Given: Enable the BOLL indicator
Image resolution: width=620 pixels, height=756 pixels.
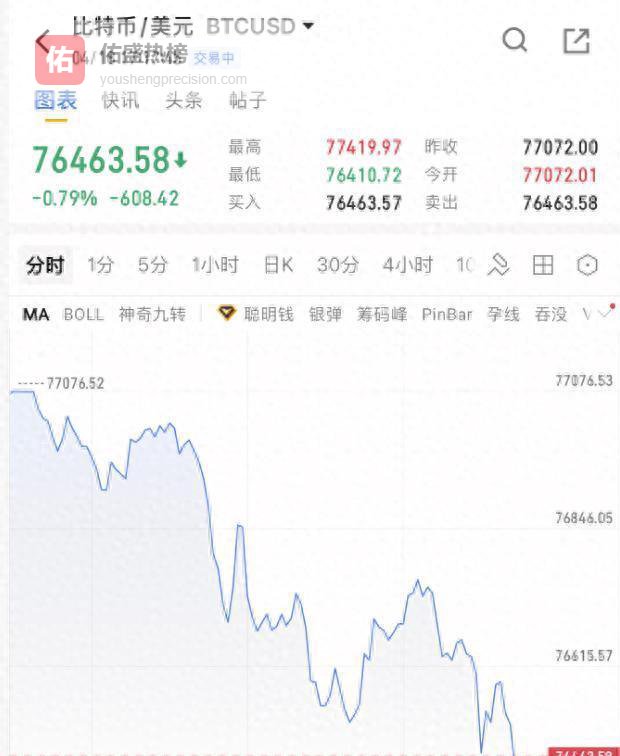Looking at the screenshot, I should click(x=83, y=314).
